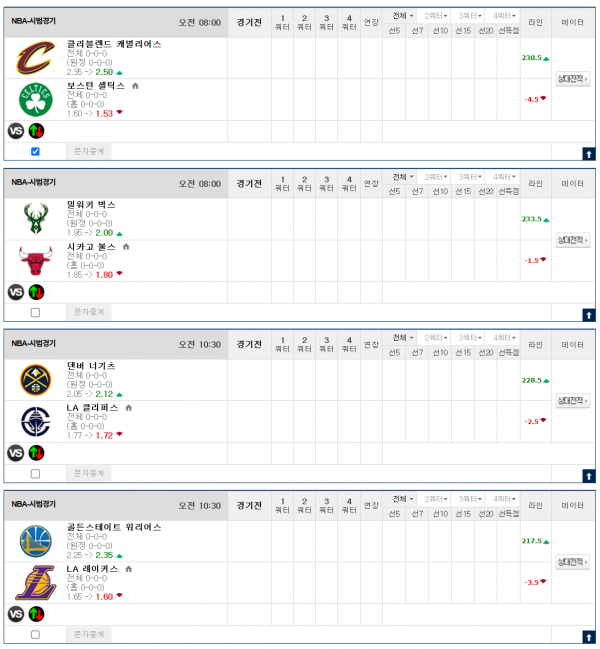Viewport: 600px width, 649px height.
Task: Jump to top via Cleveland card's up arrow
Action: 589,153
